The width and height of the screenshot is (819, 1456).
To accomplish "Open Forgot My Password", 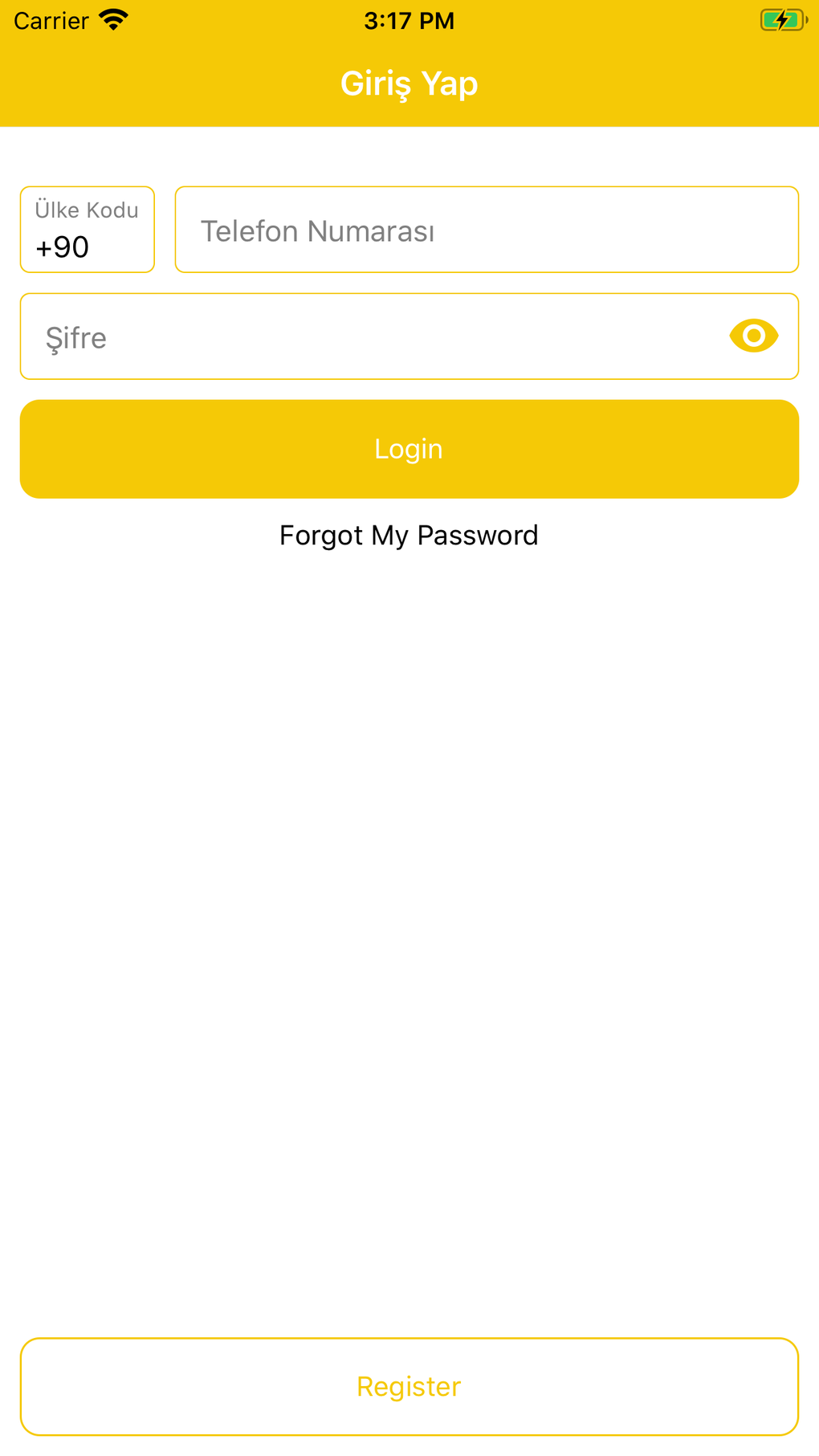I will 409,536.
